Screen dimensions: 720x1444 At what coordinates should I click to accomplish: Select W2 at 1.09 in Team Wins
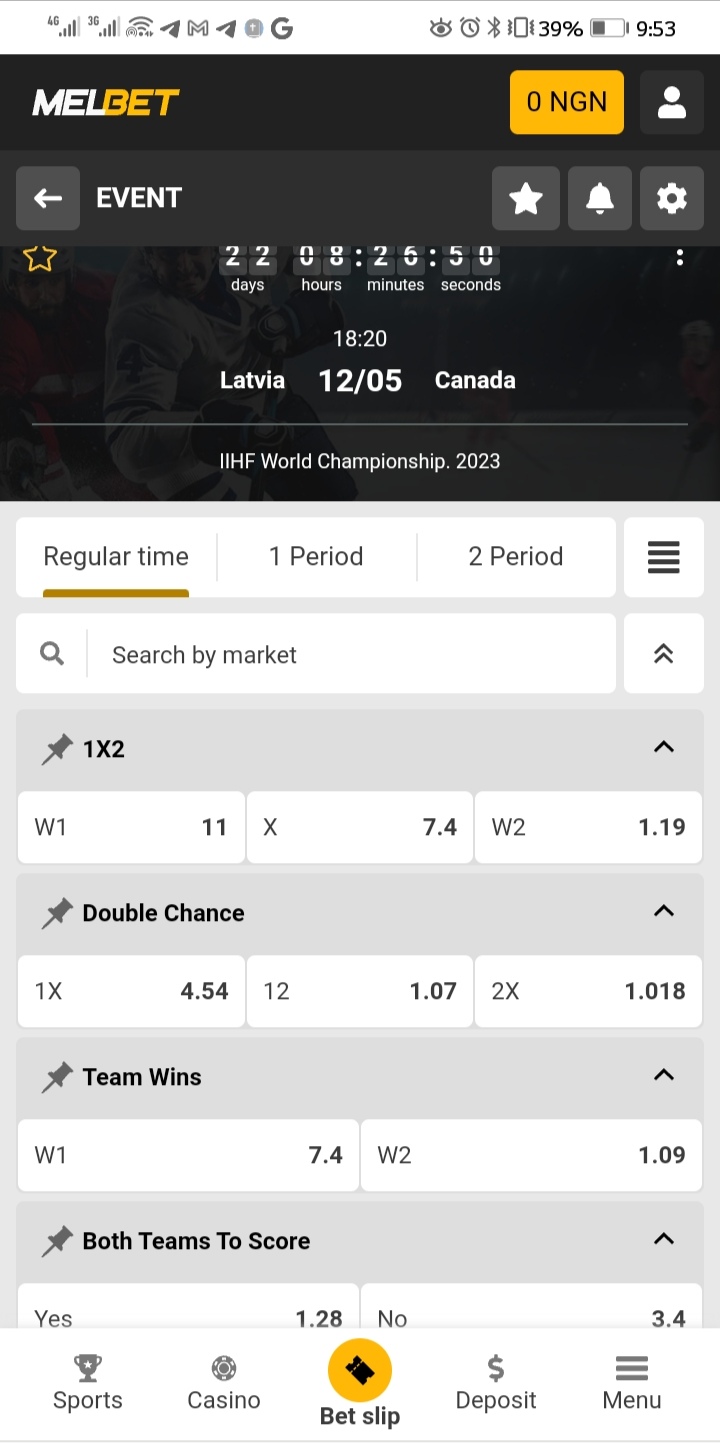531,1155
